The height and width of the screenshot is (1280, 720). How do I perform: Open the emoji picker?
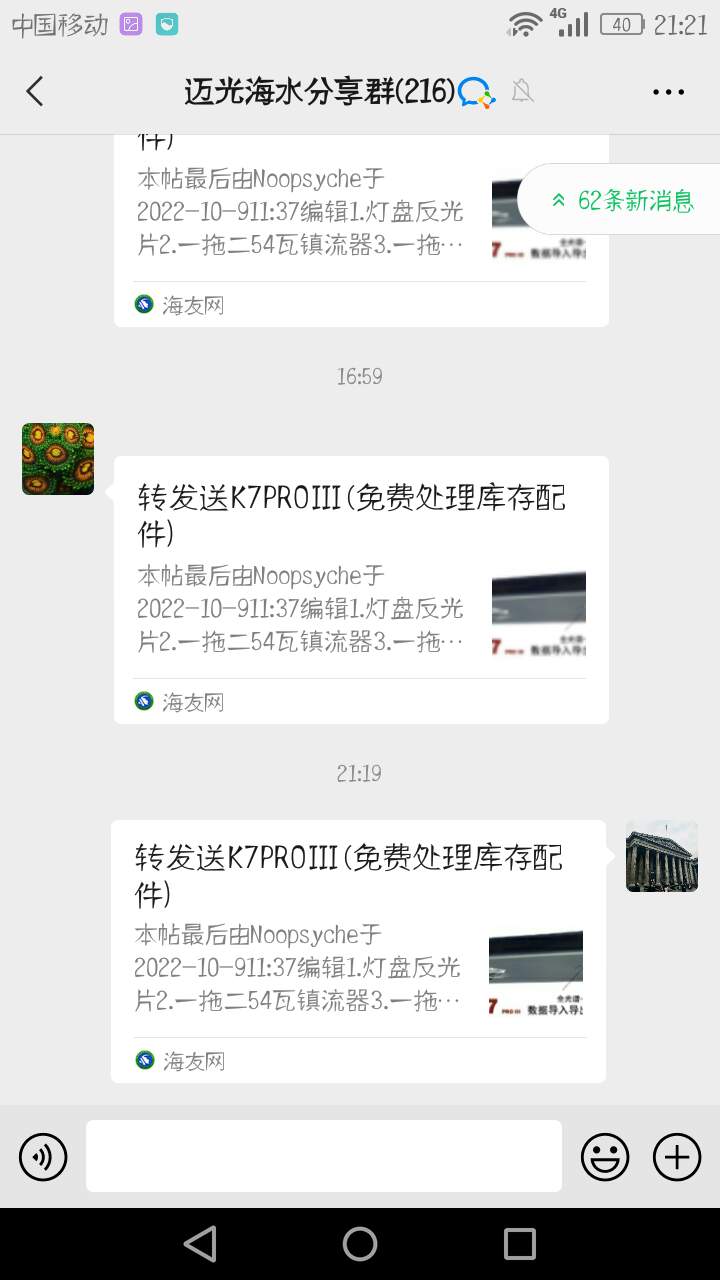pos(605,1157)
